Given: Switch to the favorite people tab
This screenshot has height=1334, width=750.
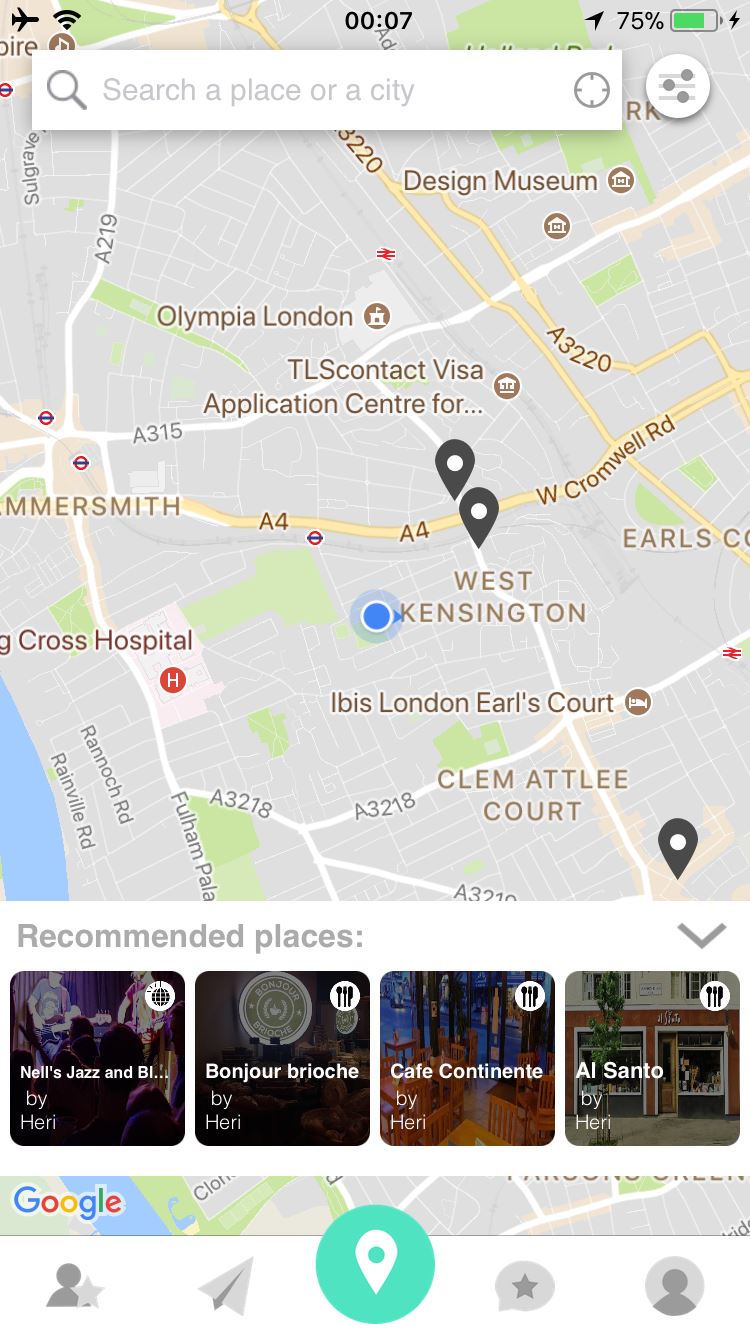Looking at the screenshot, I should [75, 1286].
